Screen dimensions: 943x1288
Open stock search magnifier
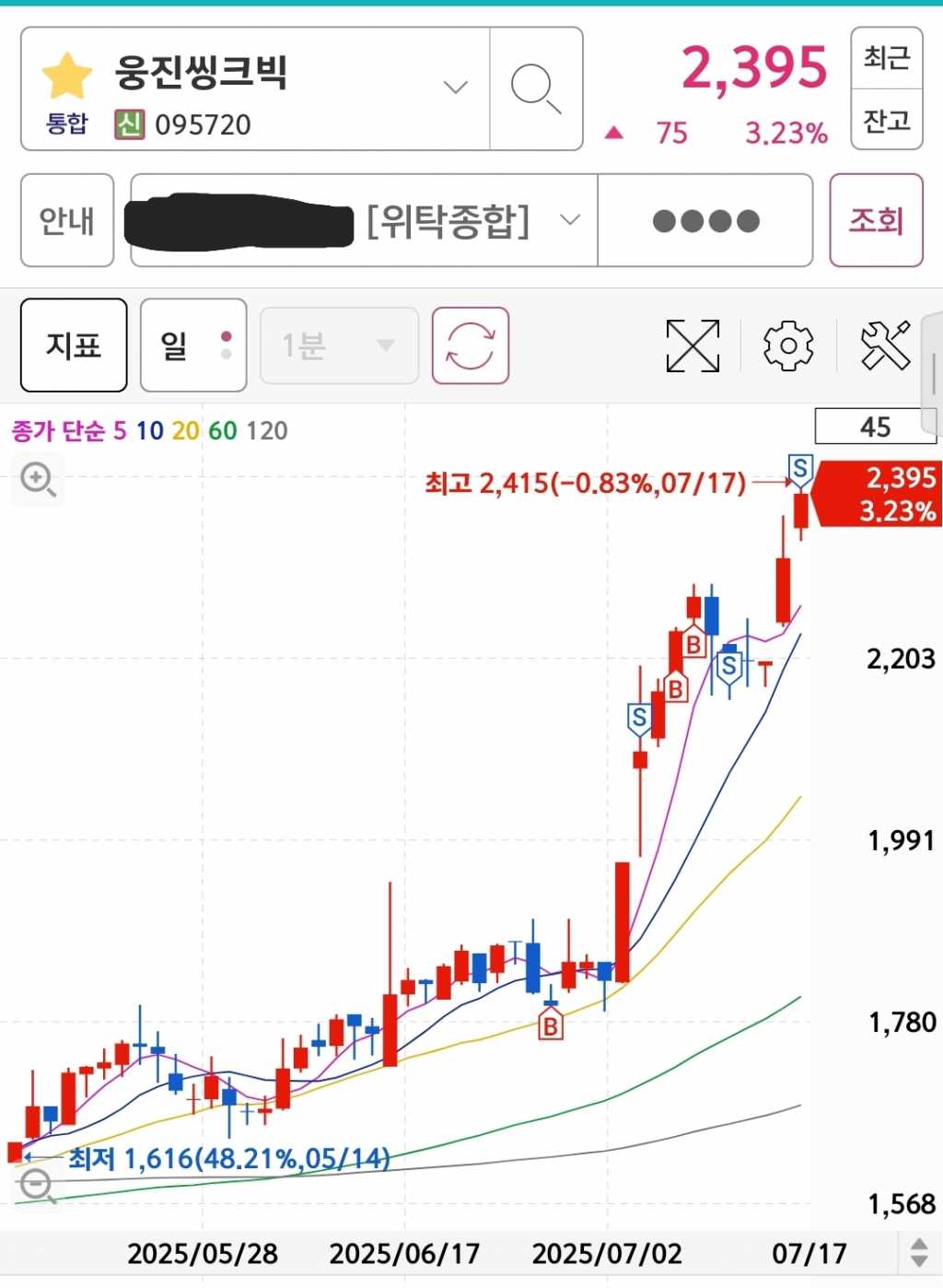coord(536,88)
